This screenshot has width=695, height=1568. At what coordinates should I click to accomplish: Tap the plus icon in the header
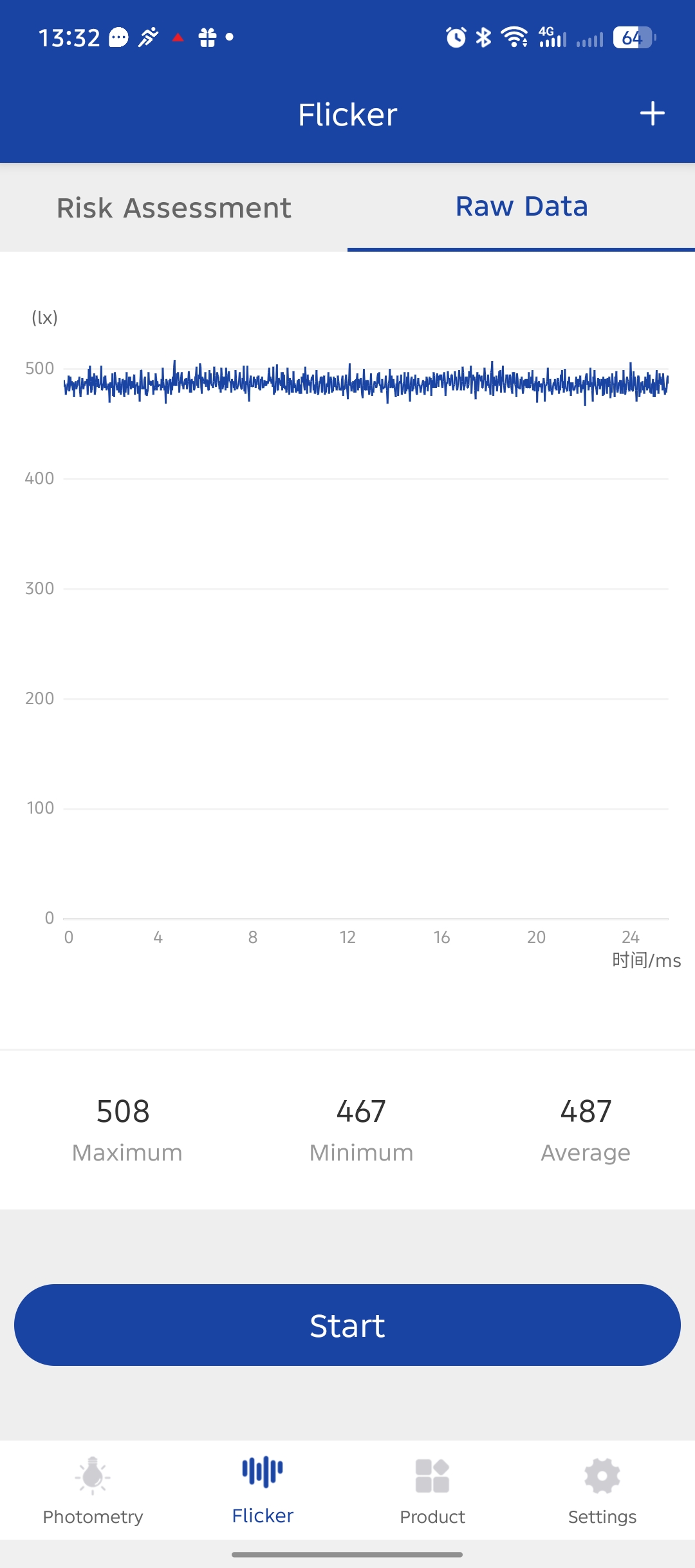coord(652,114)
